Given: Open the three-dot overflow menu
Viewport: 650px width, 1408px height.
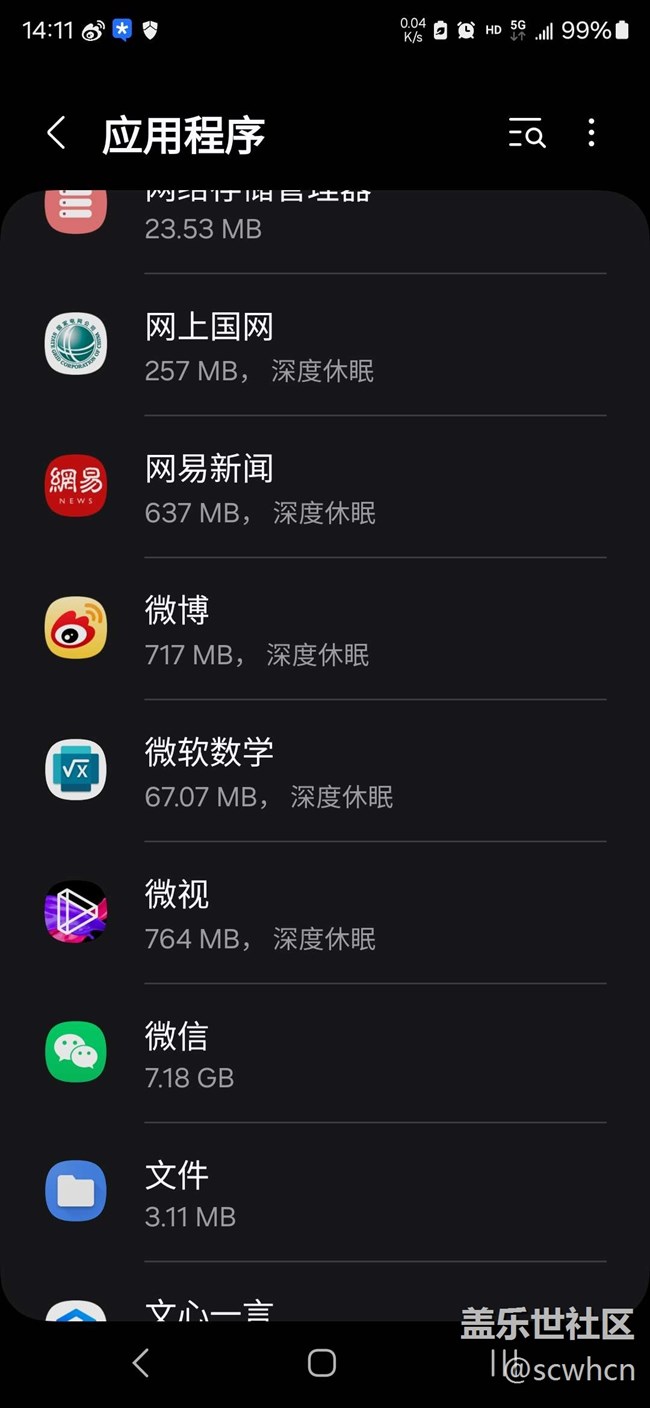Looking at the screenshot, I should [591, 133].
